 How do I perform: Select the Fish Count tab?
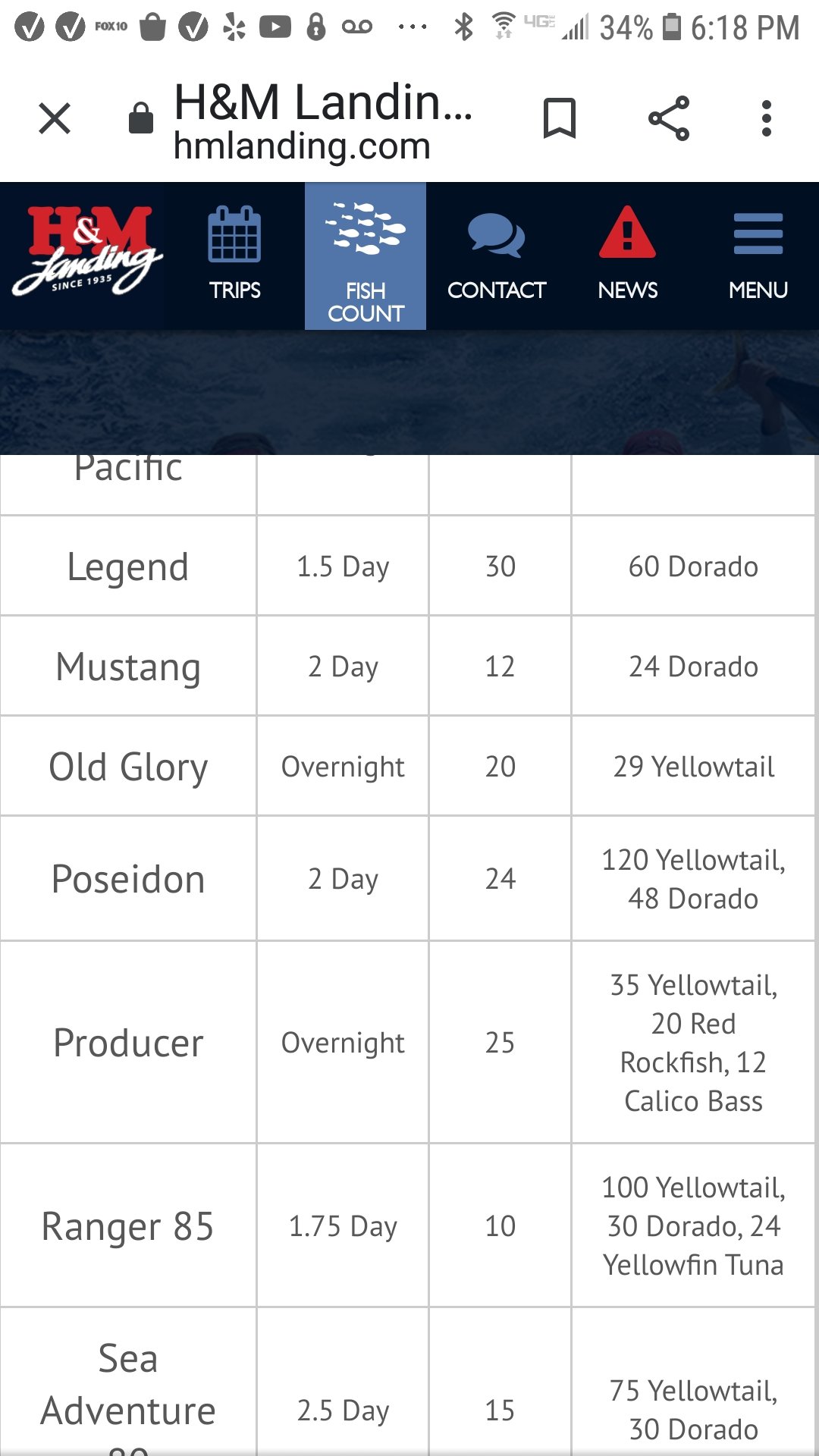(x=366, y=256)
